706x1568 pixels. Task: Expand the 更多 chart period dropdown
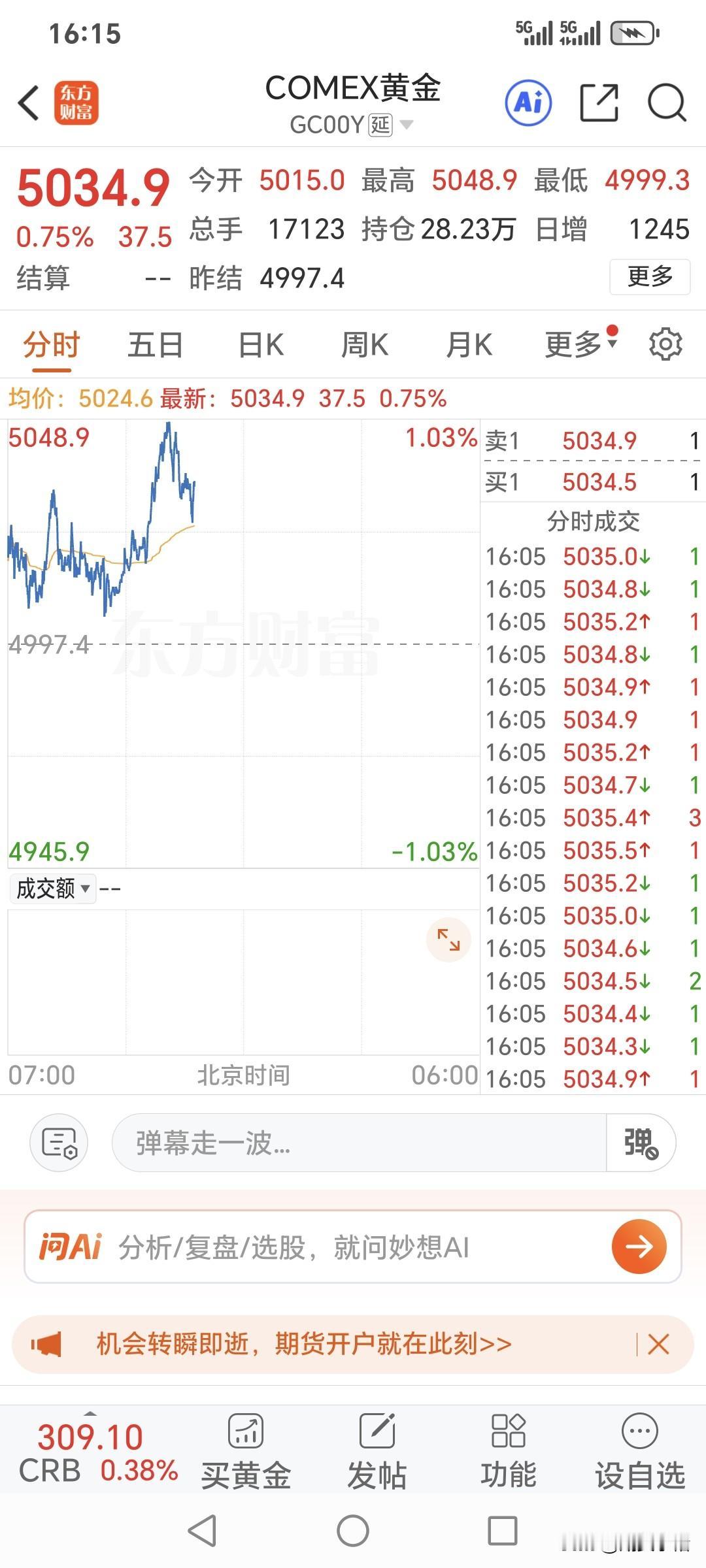click(x=574, y=344)
